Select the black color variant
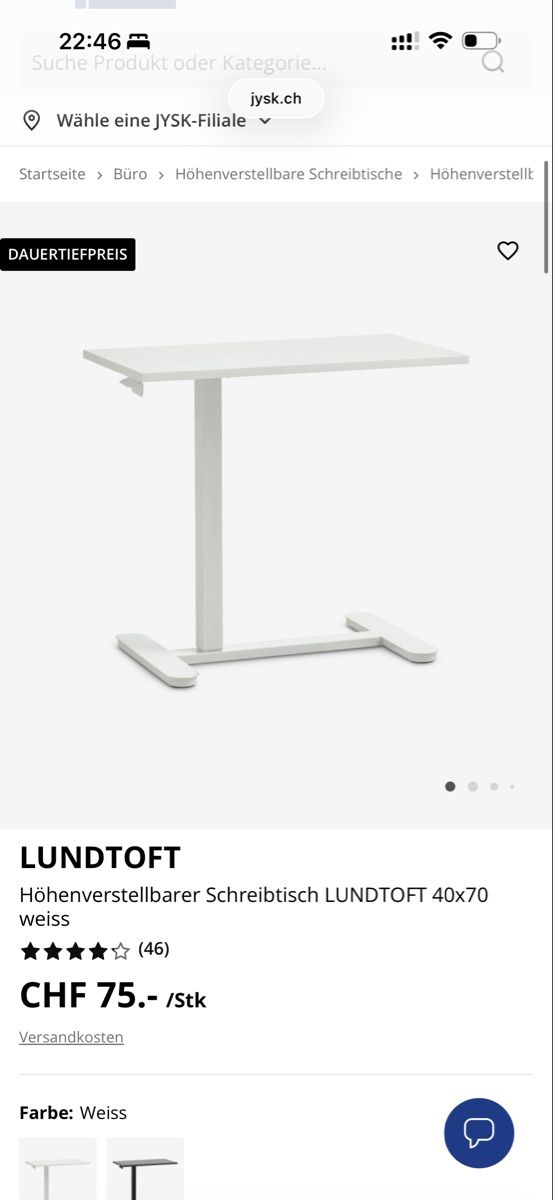 pyautogui.click(x=145, y=1168)
